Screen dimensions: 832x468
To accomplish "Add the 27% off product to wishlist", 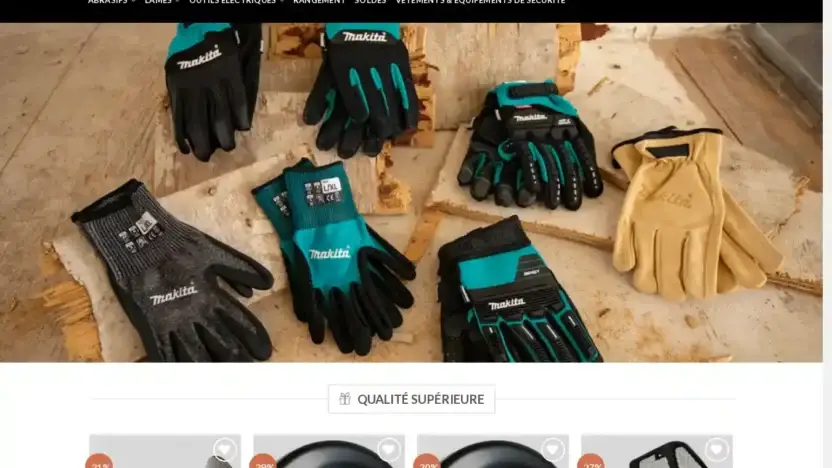I will coord(716,450).
